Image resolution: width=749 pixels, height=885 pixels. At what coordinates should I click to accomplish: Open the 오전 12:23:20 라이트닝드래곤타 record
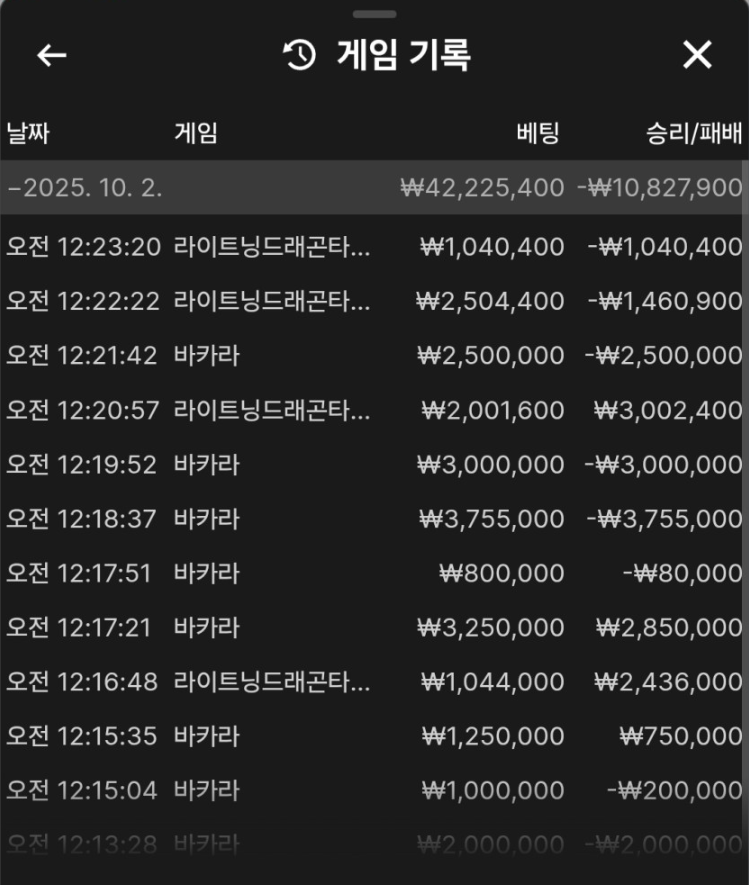tap(374, 247)
